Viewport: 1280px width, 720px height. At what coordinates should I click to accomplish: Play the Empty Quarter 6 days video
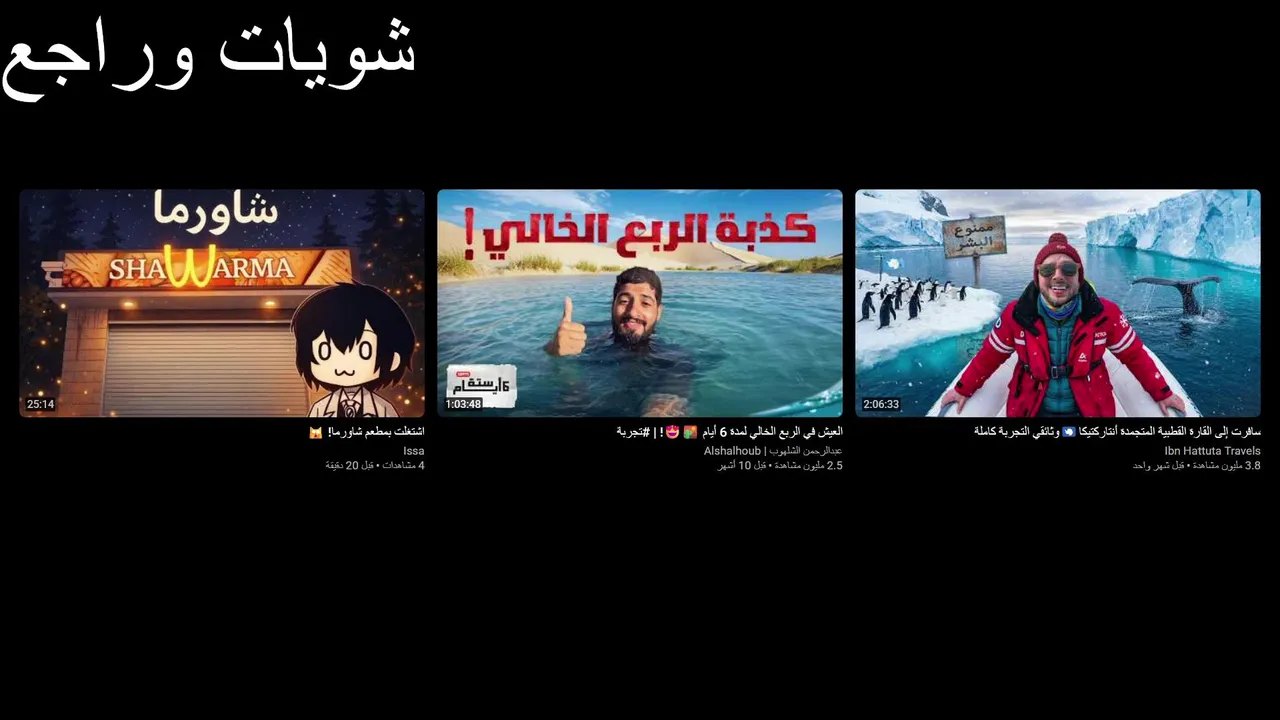(x=639, y=303)
